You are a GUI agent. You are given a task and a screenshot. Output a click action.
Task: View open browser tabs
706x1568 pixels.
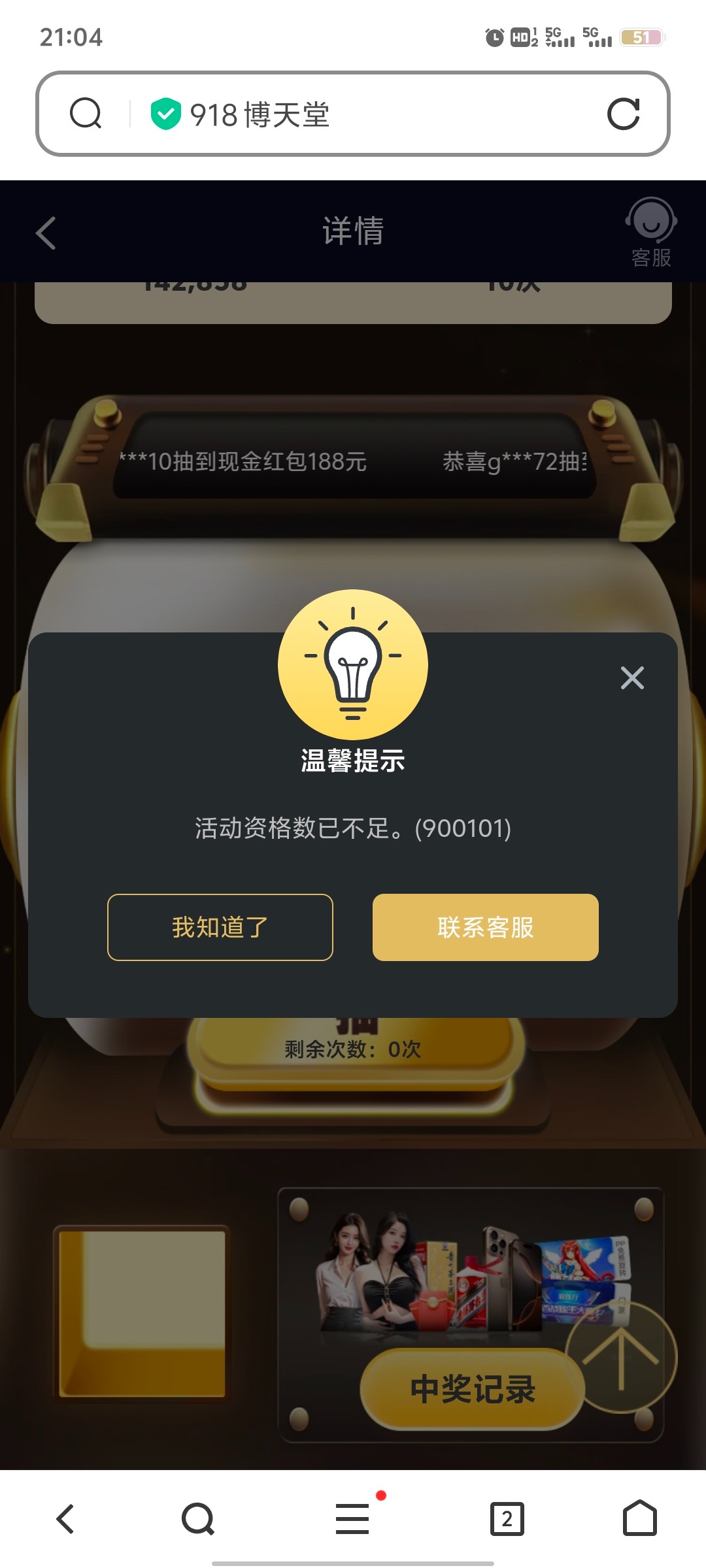coord(507,1518)
